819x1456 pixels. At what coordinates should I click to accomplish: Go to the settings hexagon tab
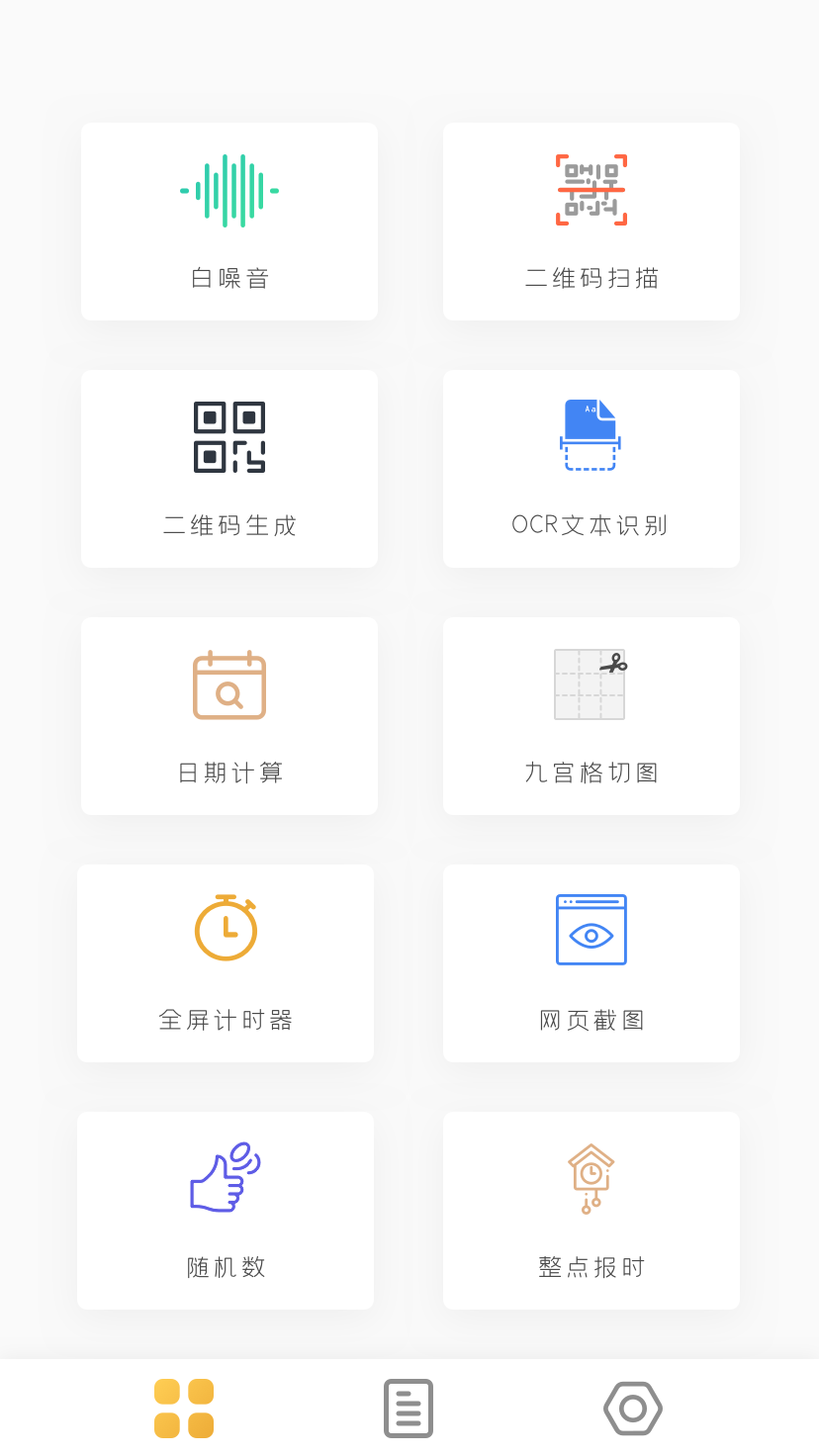(633, 1408)
